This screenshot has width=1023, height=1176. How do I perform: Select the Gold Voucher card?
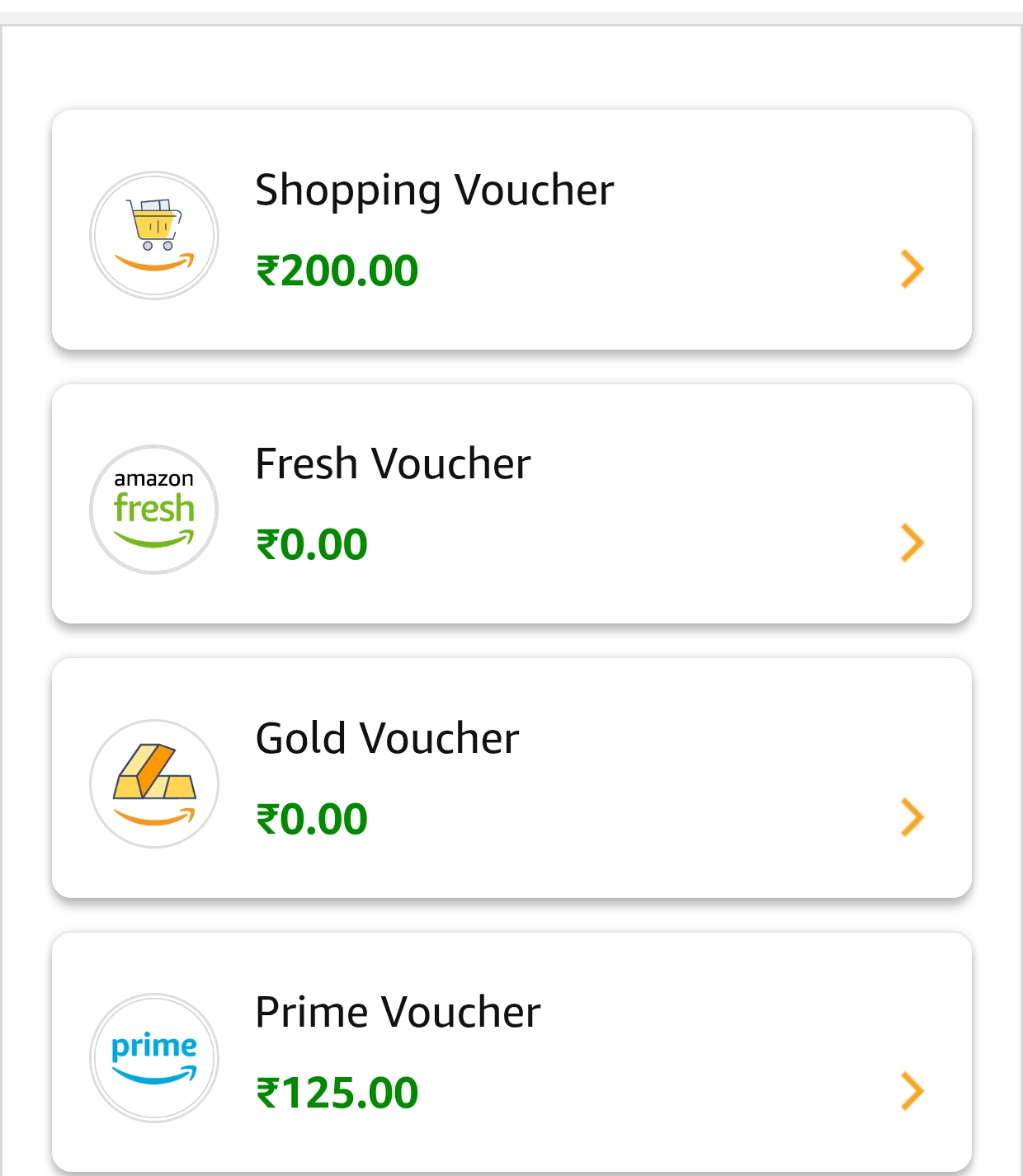[511, 778]
